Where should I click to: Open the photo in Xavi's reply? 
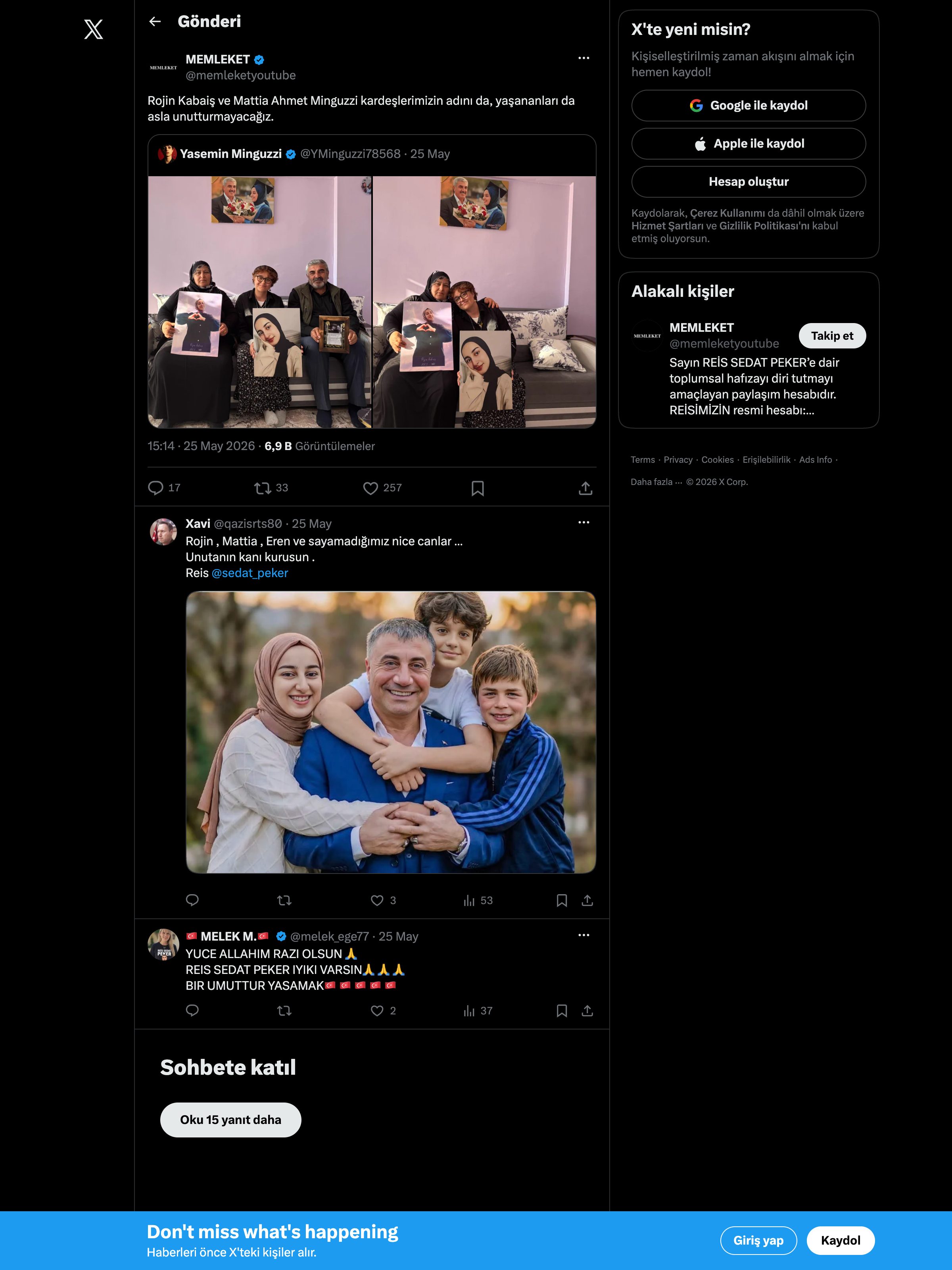pyautogui.click(x=391, y=732)
